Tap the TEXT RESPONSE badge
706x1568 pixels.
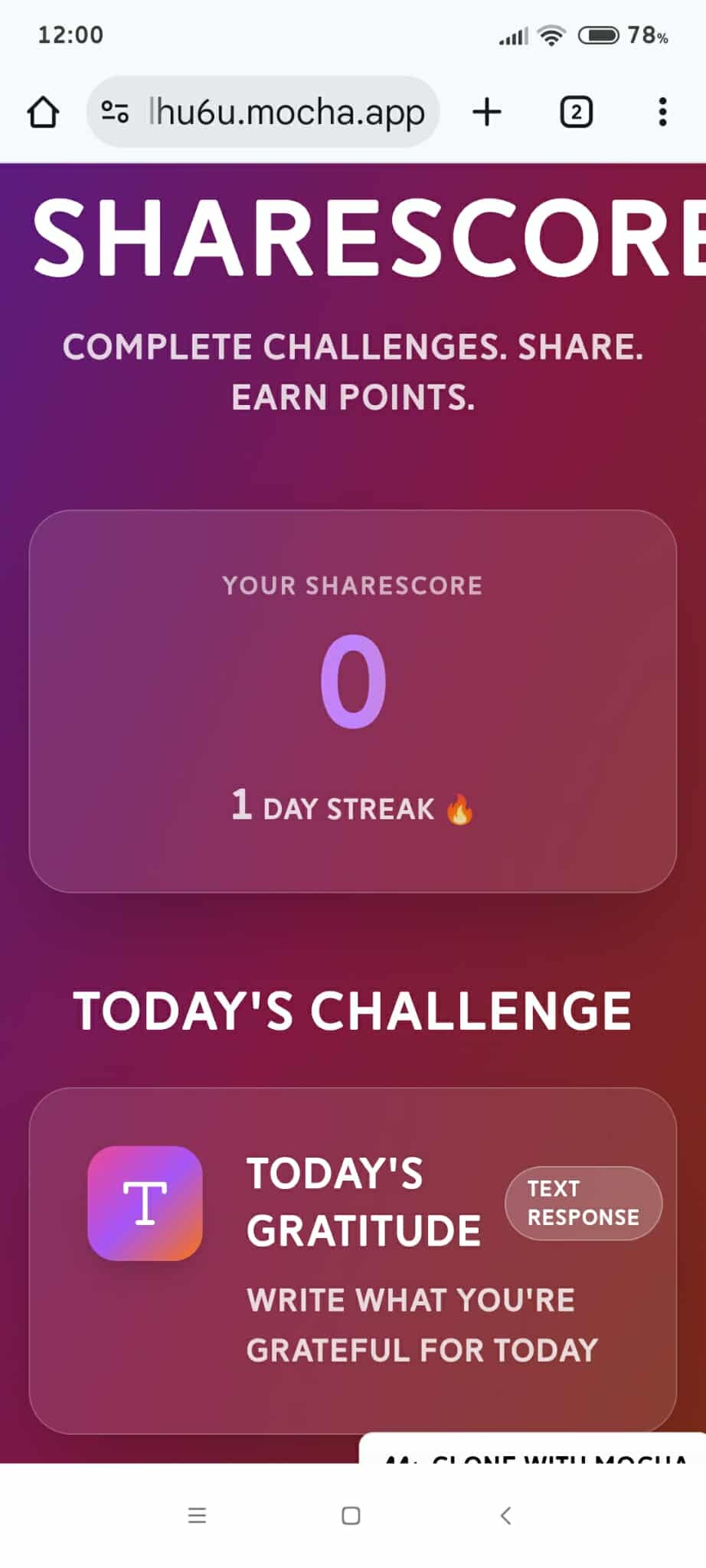[583, 1203]
